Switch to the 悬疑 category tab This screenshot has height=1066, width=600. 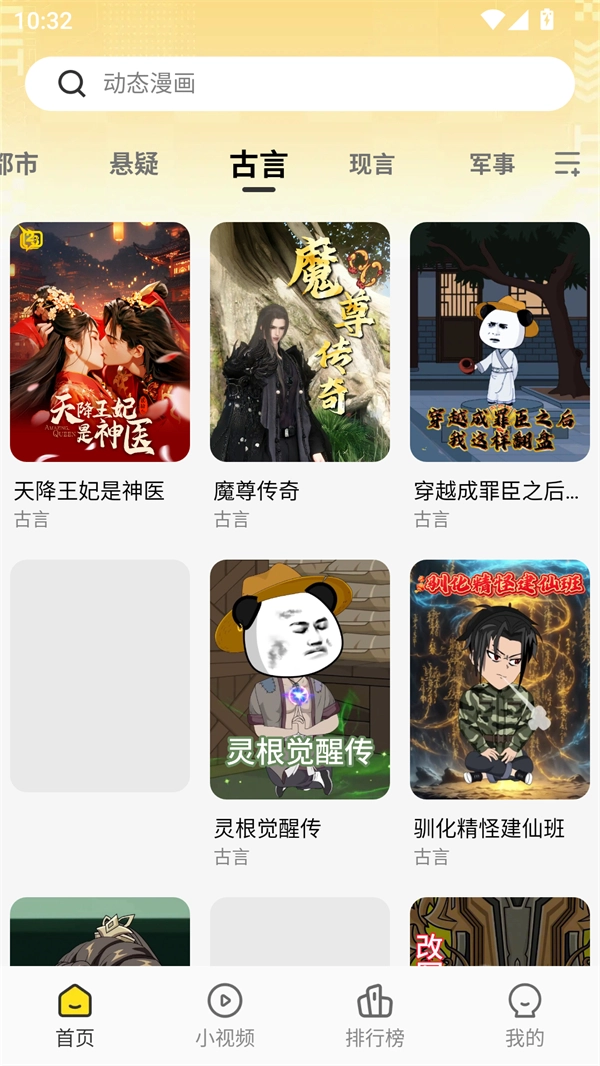coord(134,164)
